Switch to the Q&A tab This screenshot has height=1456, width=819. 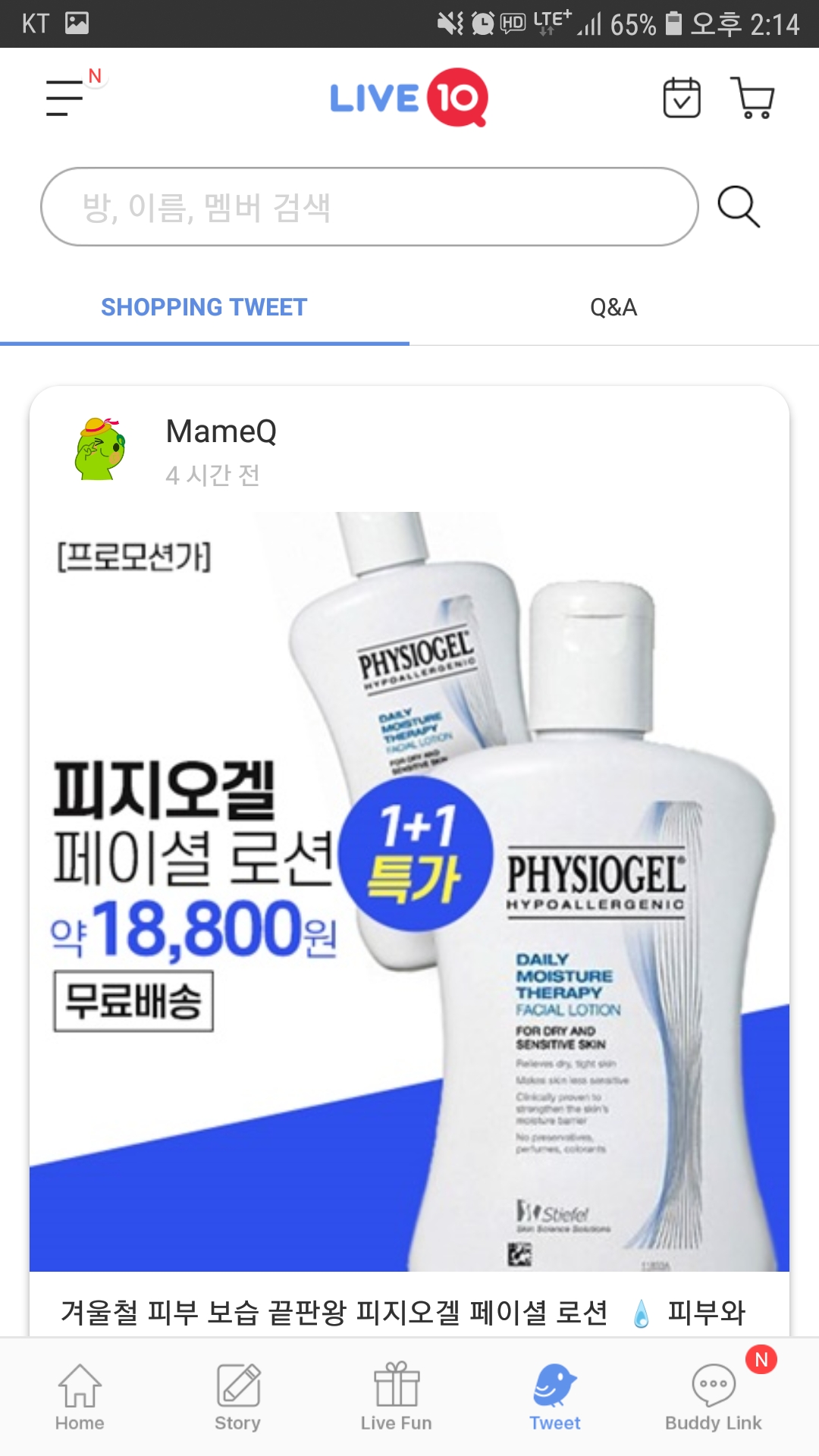click(x=613, y=307)
